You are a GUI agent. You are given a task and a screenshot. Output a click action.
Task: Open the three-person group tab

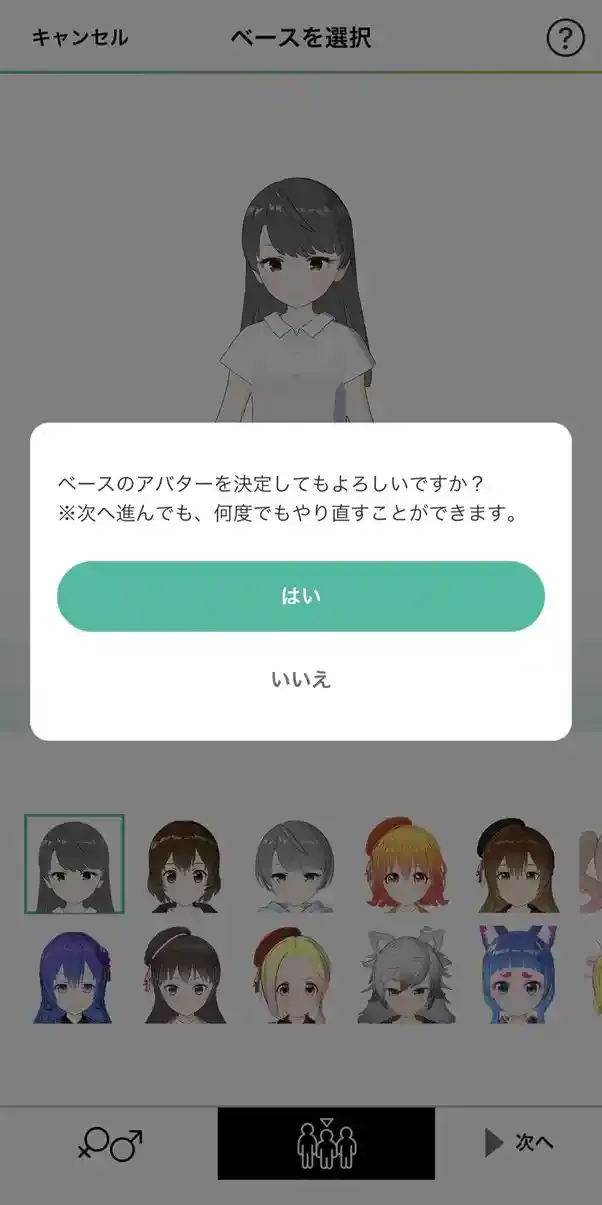coord(326,1144)
